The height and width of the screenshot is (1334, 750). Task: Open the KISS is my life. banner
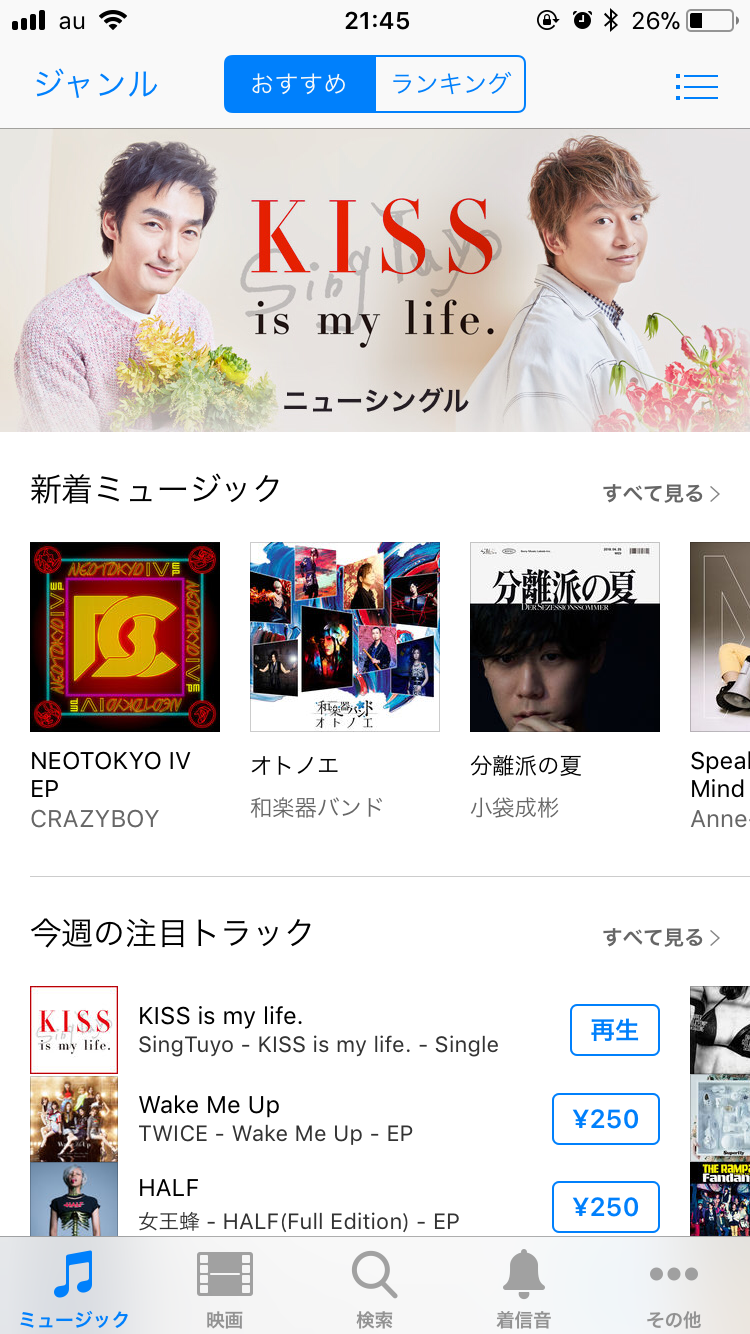[x=375, y=280]
